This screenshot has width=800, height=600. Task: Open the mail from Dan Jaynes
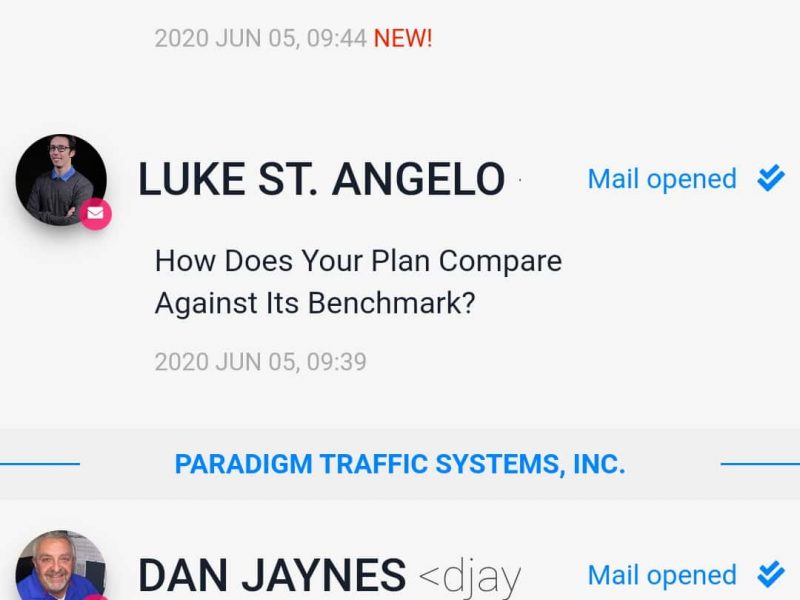pyautogui.click(x=329, y=576)
